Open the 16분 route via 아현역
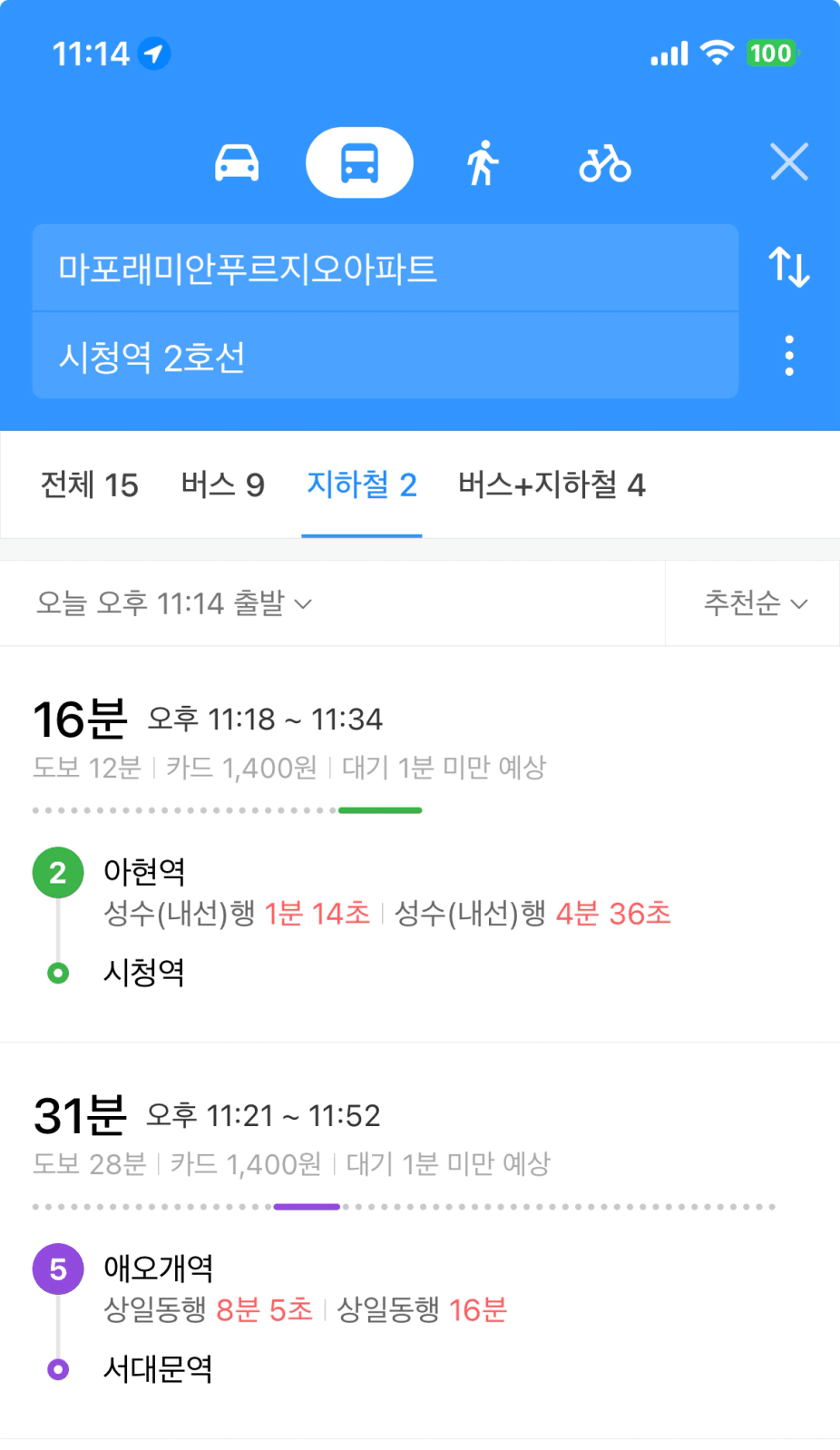This screenshot has height=1450, width=840. pyautogui.click(x=420, y=844)
